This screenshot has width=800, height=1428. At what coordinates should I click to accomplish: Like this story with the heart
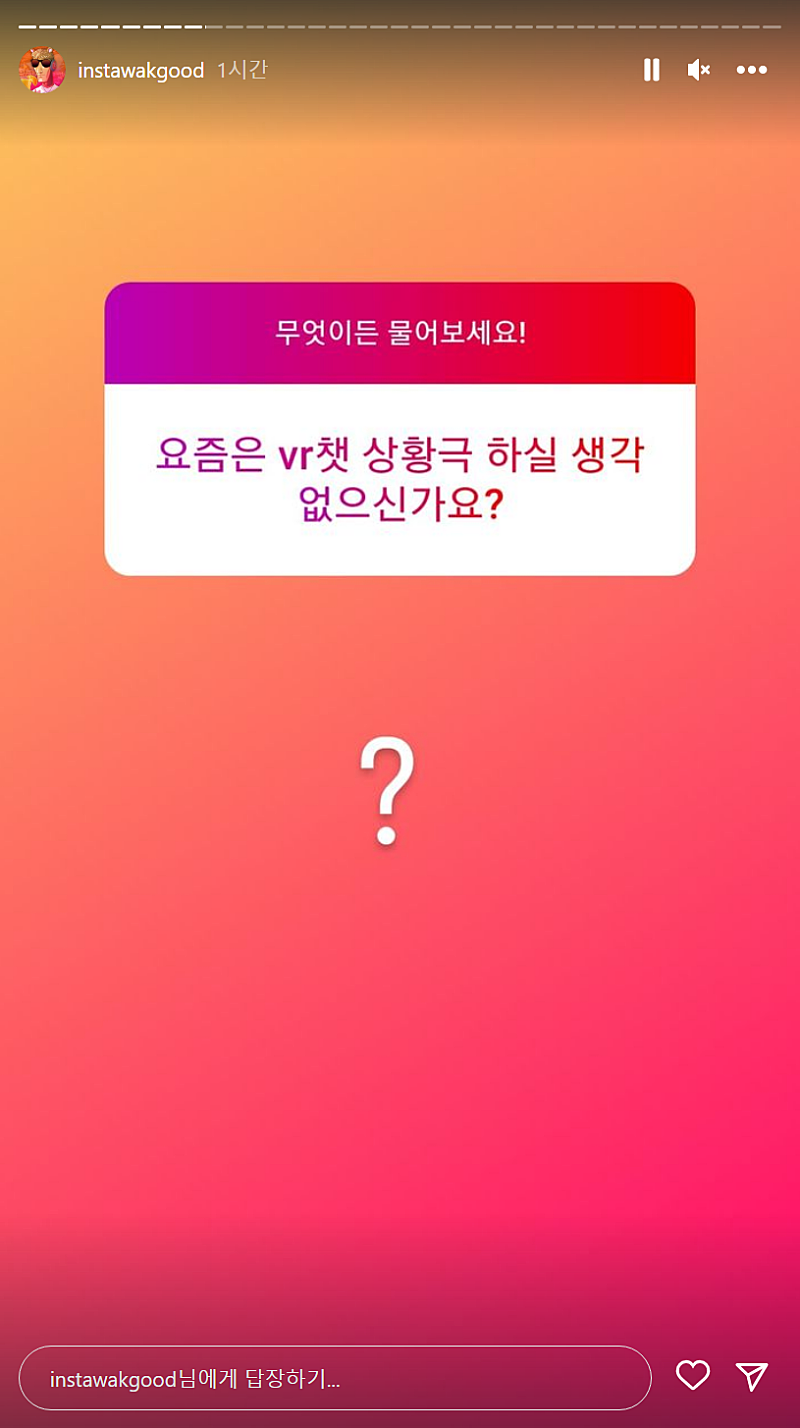tap(692, 1376)
